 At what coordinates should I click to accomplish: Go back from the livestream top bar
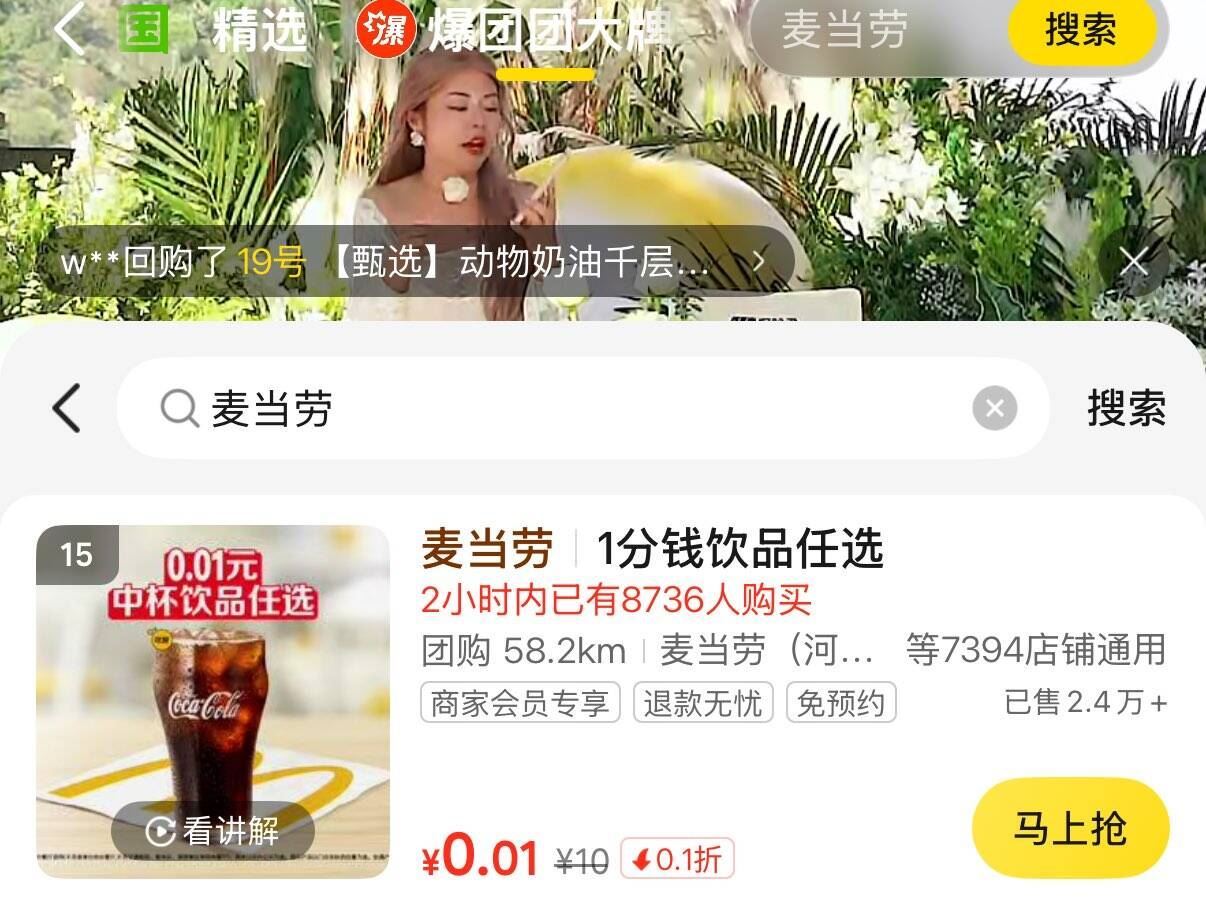tap(68, 28)
